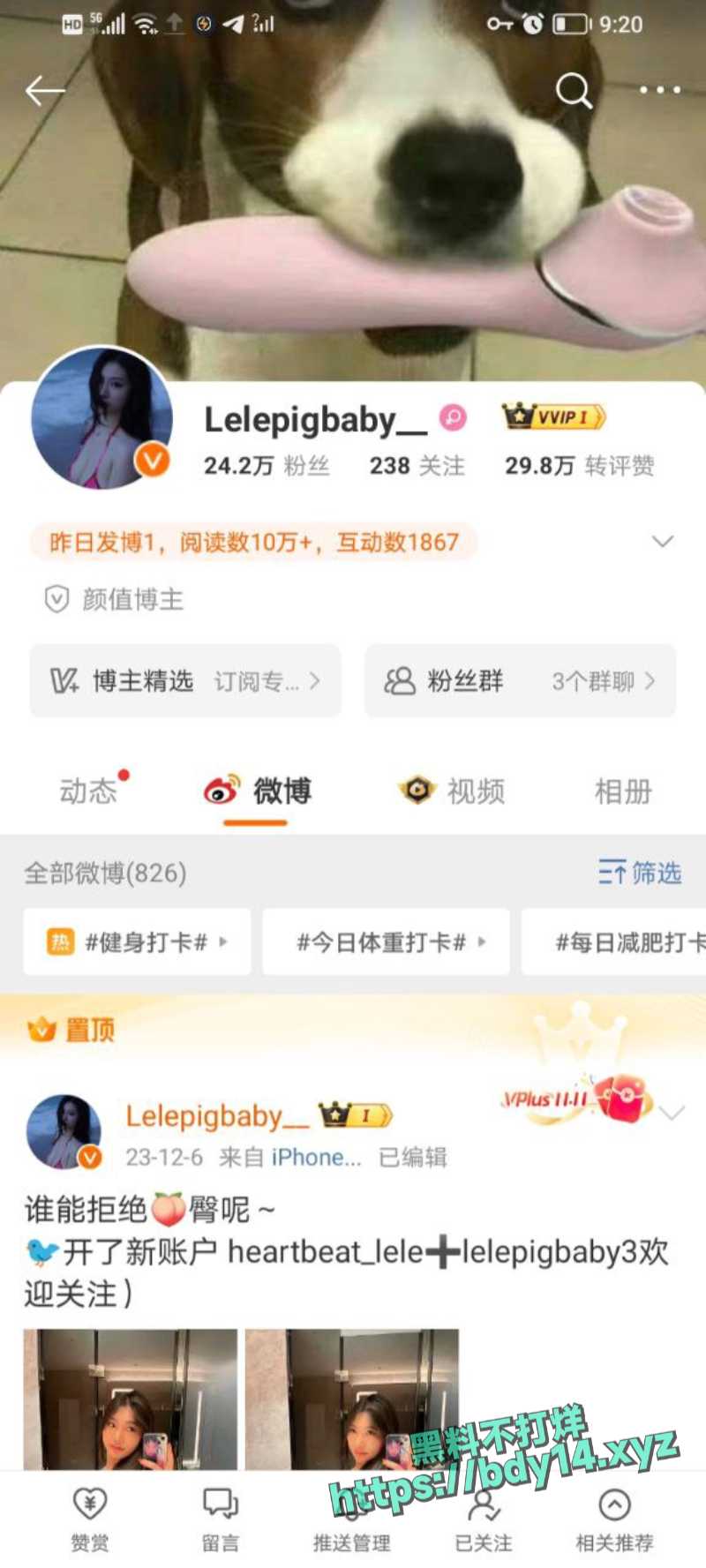Tap 赞赏 in the bottom bar

click(90, 1519)
